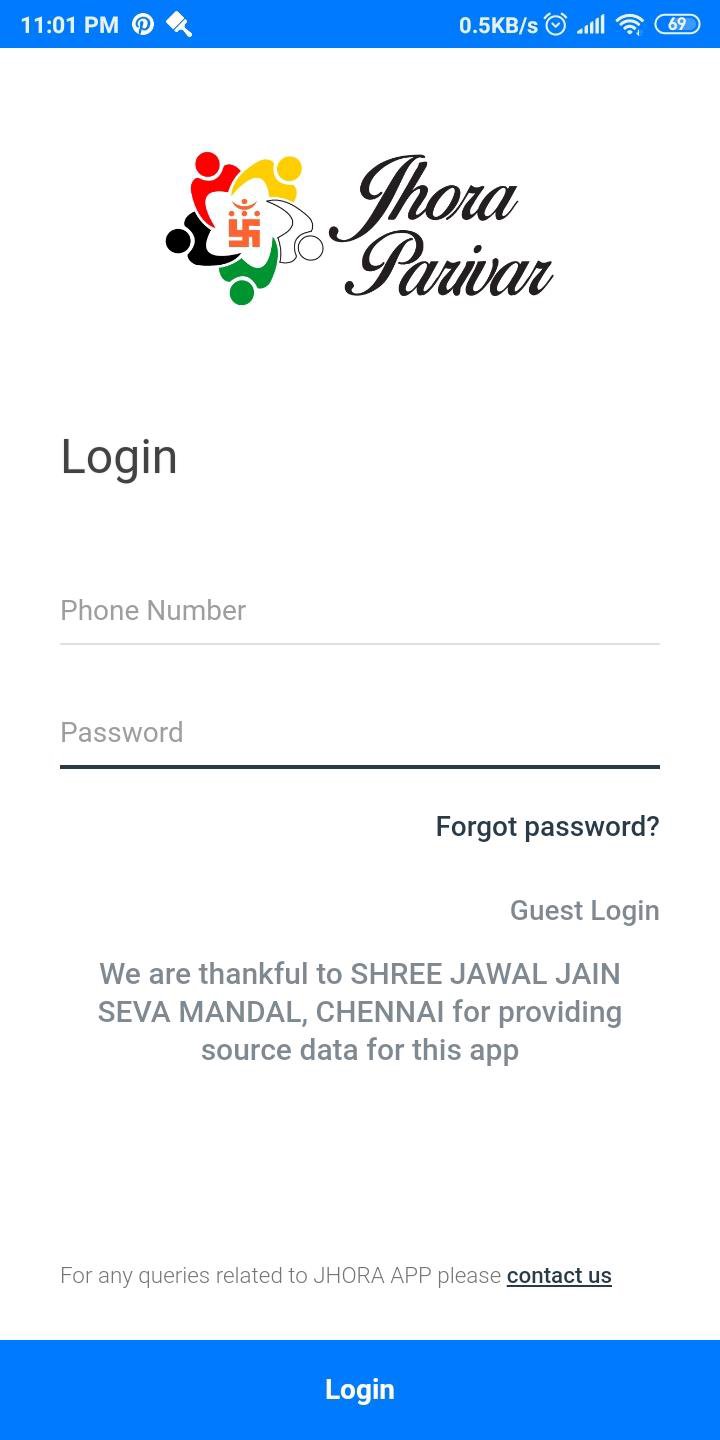This screenshot has width=720, height=1440.
Task: Focus the Phone Number input field
Action: click(x=360, y=610)
